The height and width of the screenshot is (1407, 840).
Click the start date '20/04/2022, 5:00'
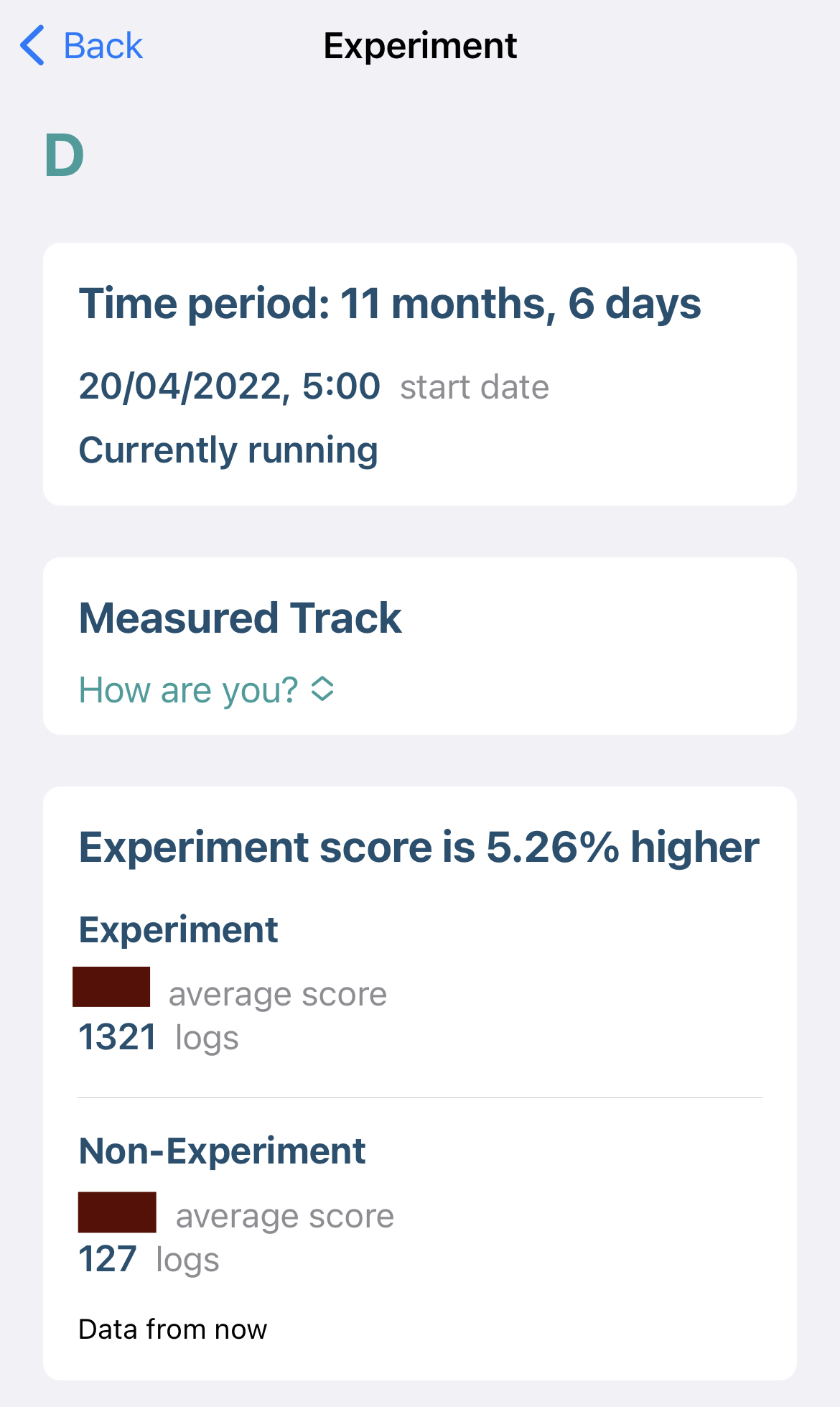coord(230,386)
